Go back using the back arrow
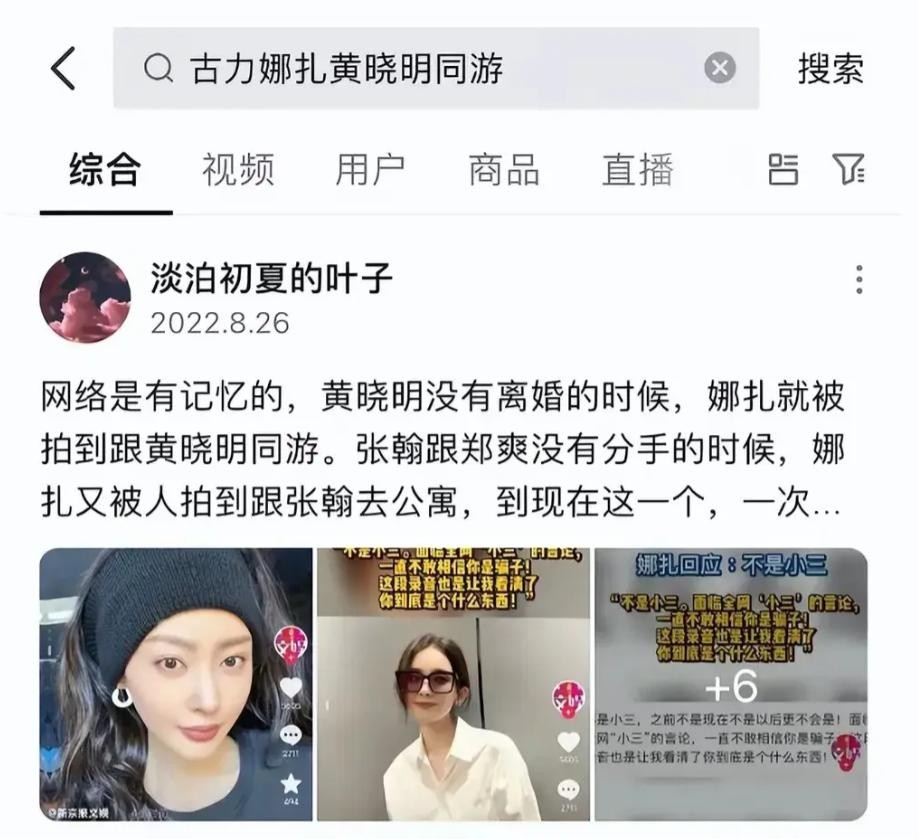Viewport: 919px width, 839px height. click(63, 69)
